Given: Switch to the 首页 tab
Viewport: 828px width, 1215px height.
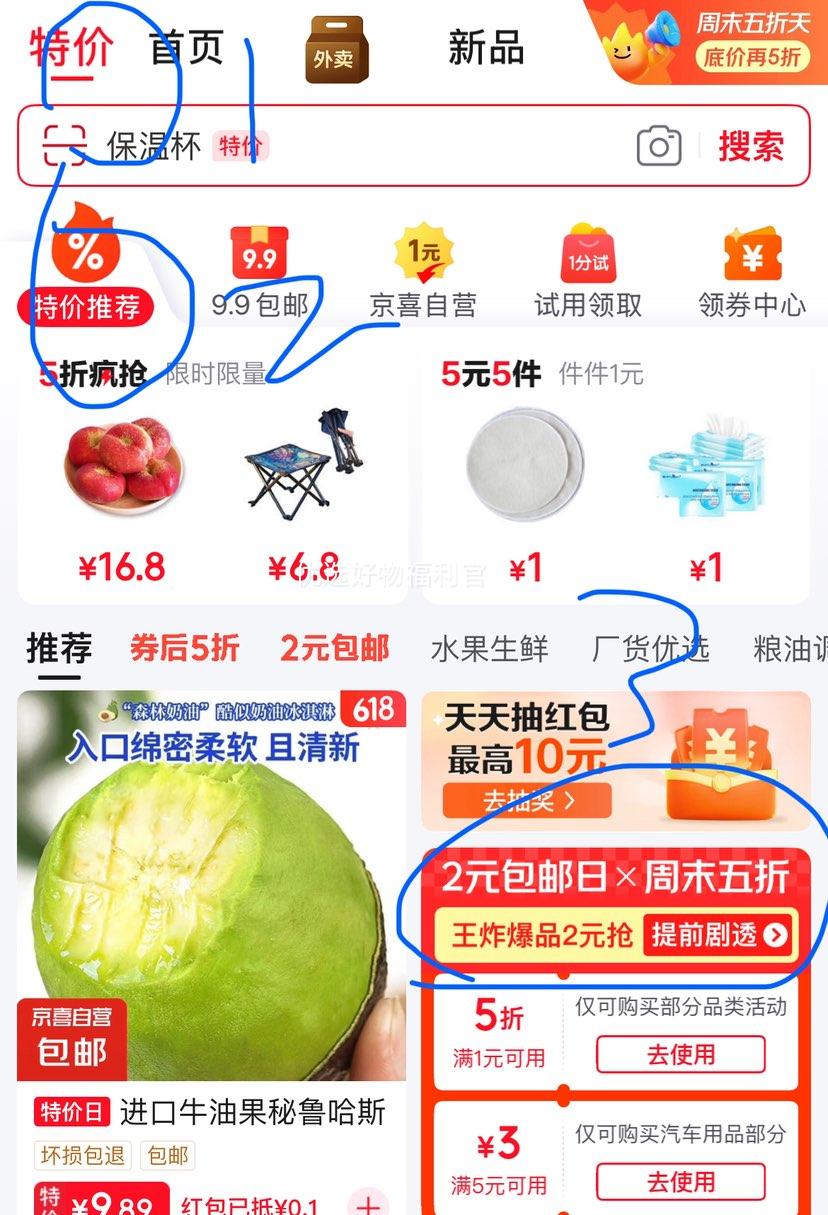Looking at the screenshot, I should pos(186,48).
